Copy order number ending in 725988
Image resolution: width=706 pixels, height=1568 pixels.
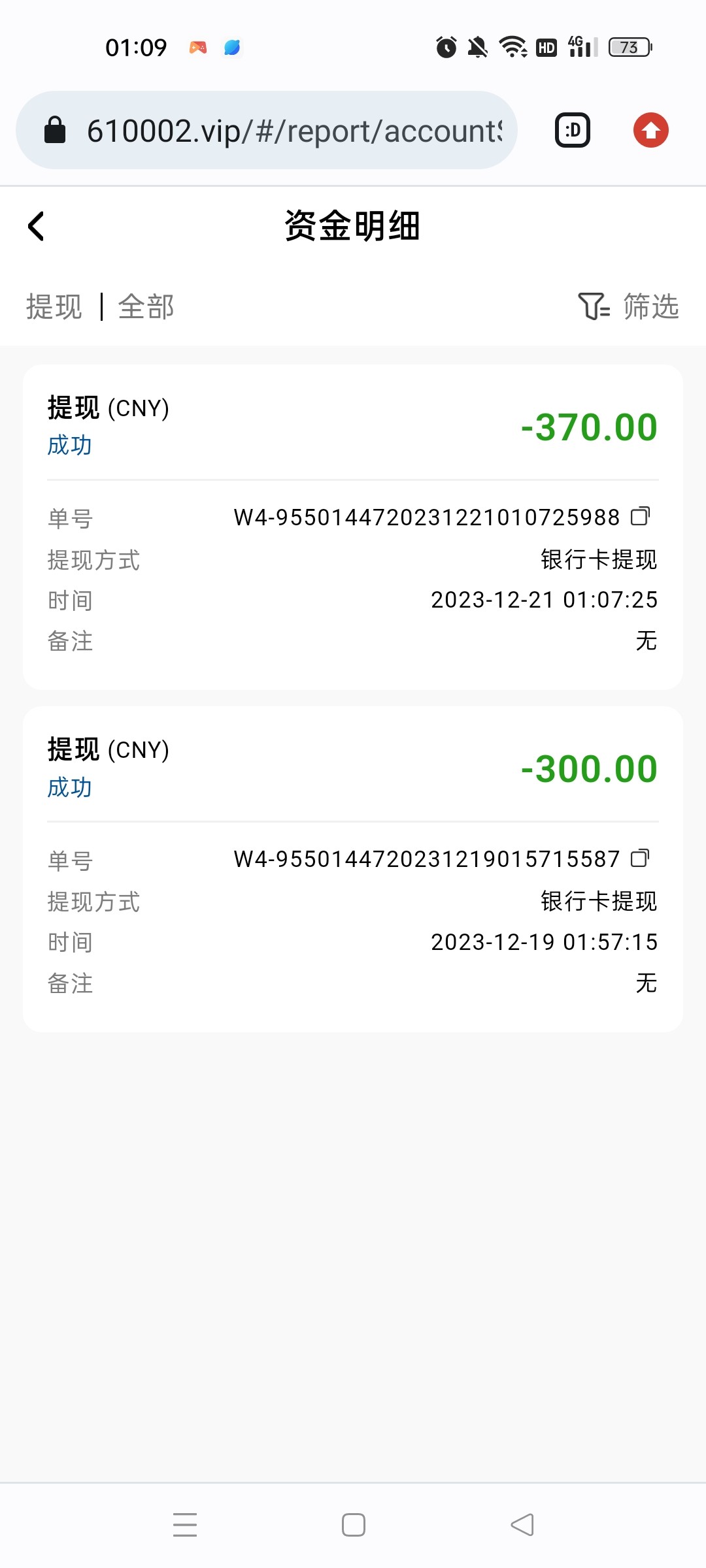point(640,517)
